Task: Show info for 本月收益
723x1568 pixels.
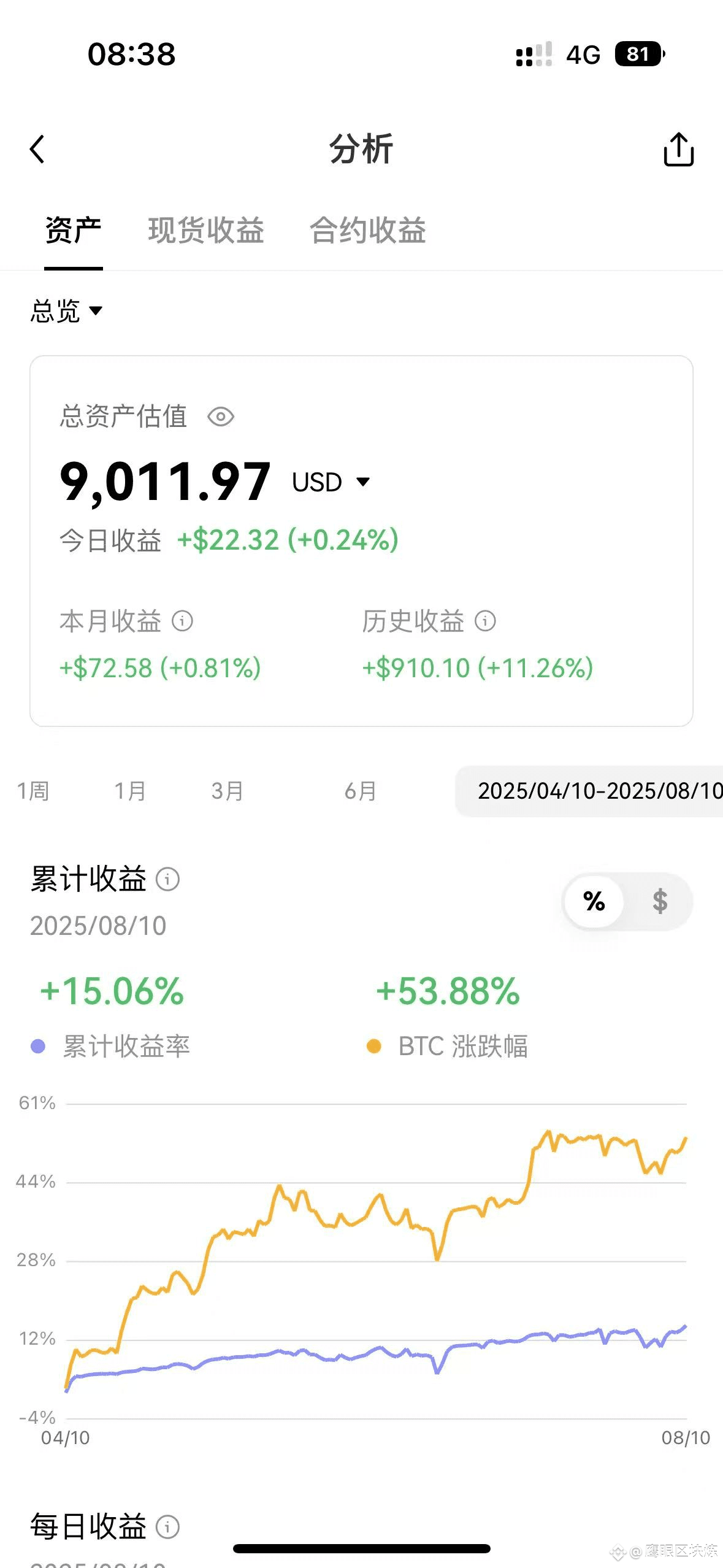Action: tap(182, 621)
